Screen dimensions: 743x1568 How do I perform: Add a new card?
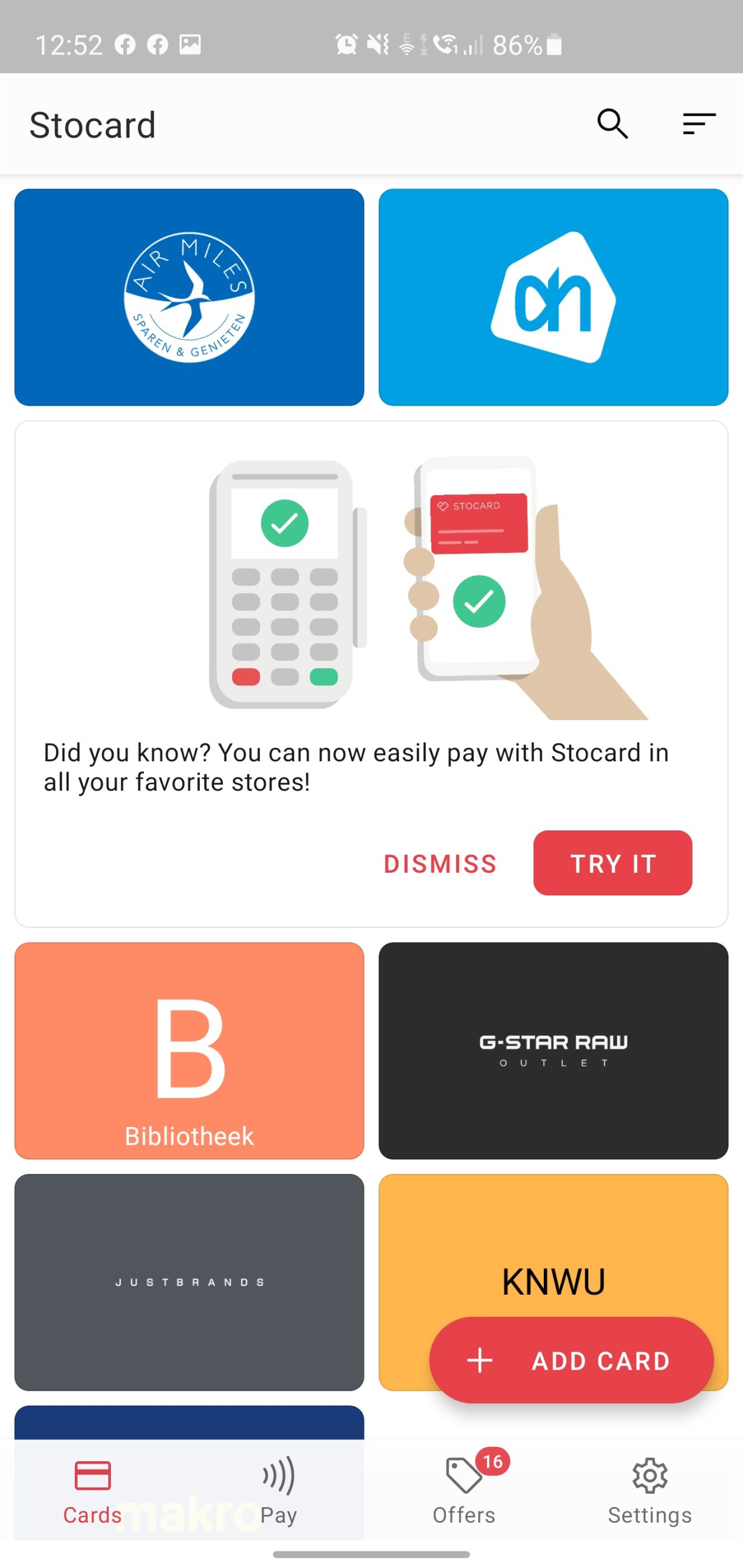point(571,1360)
